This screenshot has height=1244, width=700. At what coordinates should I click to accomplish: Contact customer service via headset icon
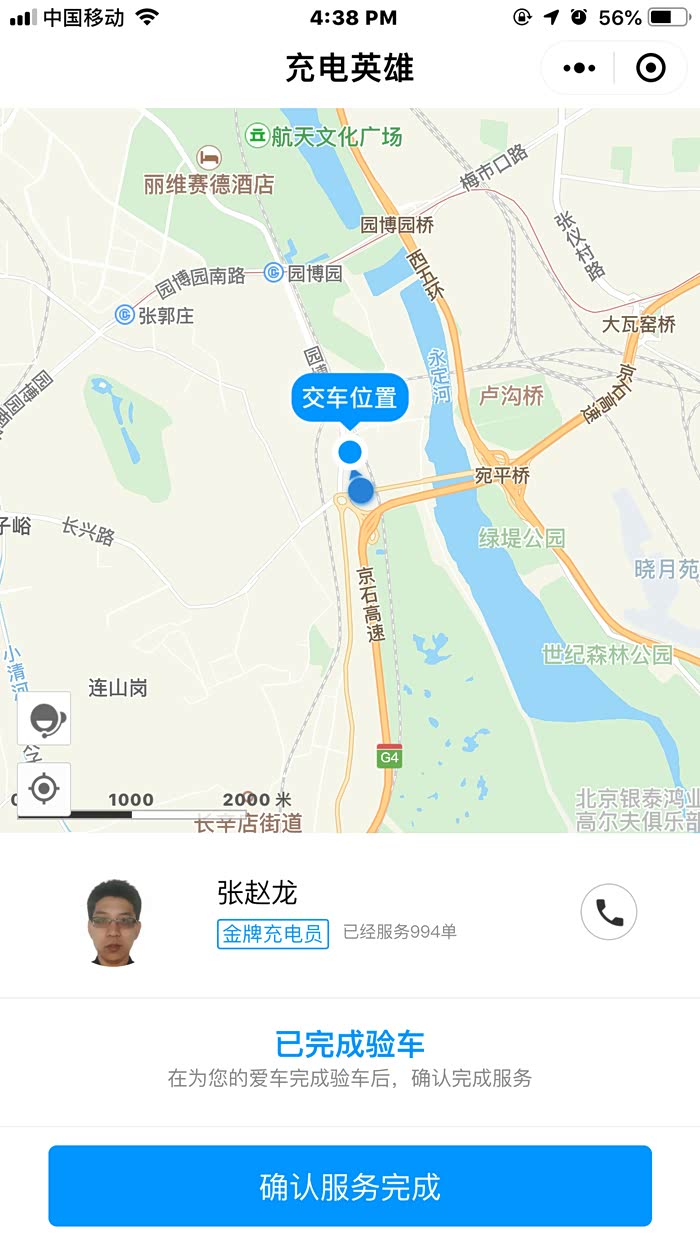(x=44, y=718)
